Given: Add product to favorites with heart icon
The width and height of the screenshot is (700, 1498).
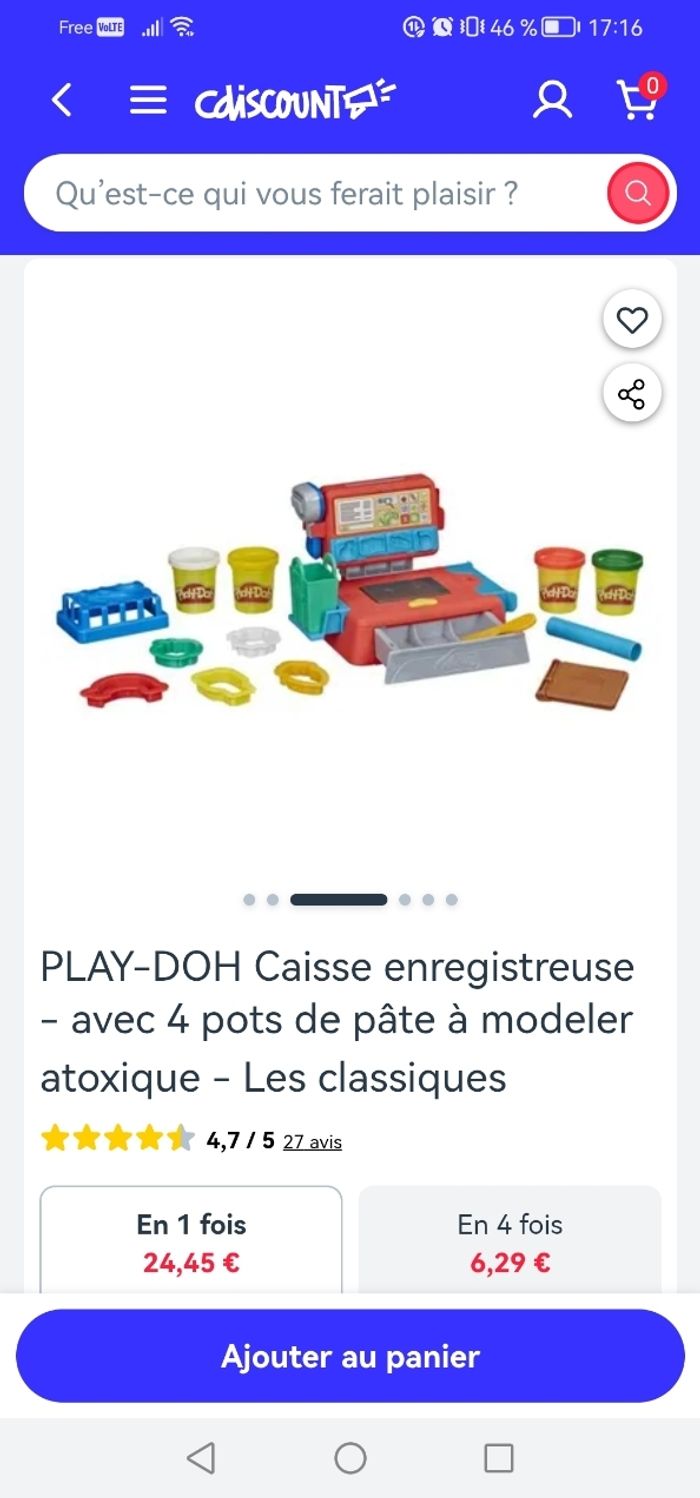Looking at the screenshot, I should (632, 320).
